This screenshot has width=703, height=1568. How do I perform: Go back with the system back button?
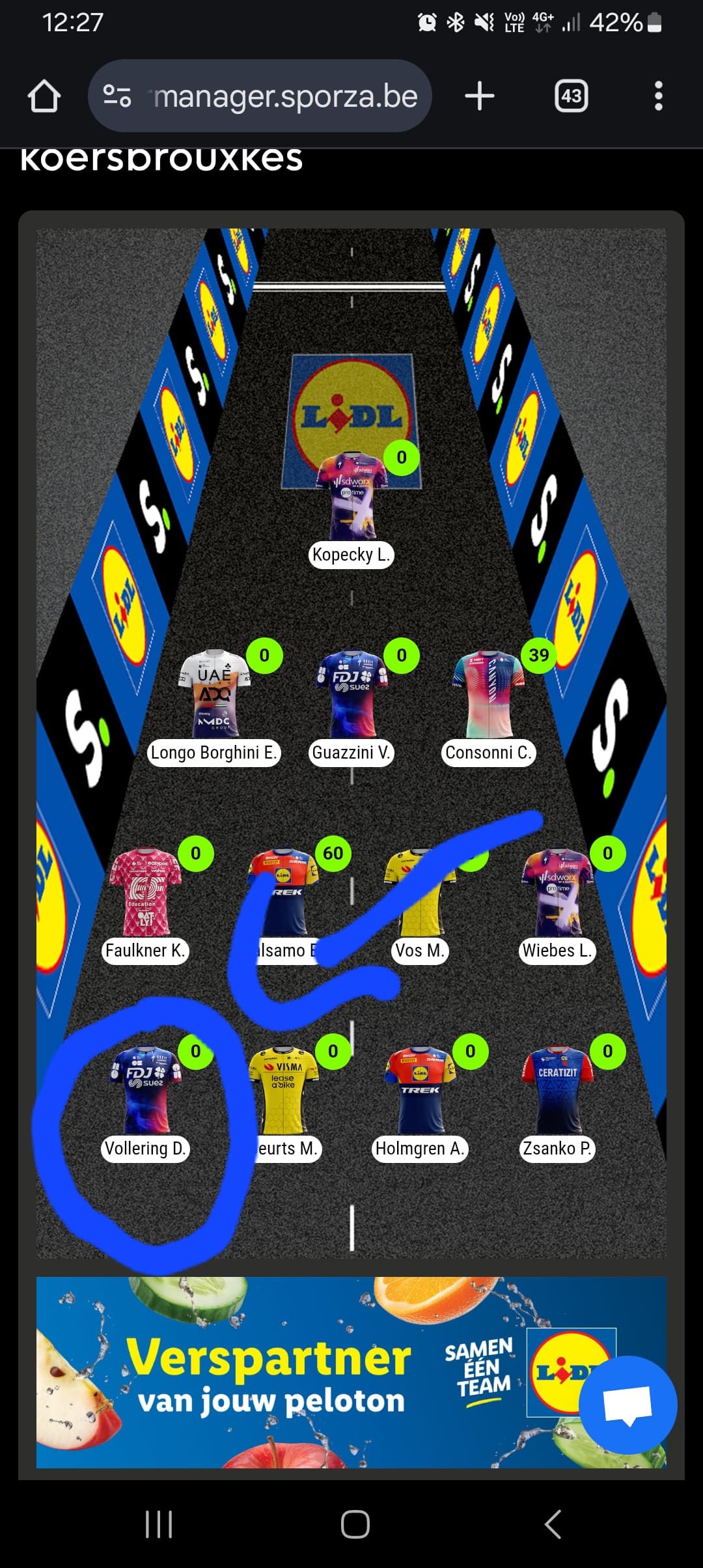point(552,1524)
